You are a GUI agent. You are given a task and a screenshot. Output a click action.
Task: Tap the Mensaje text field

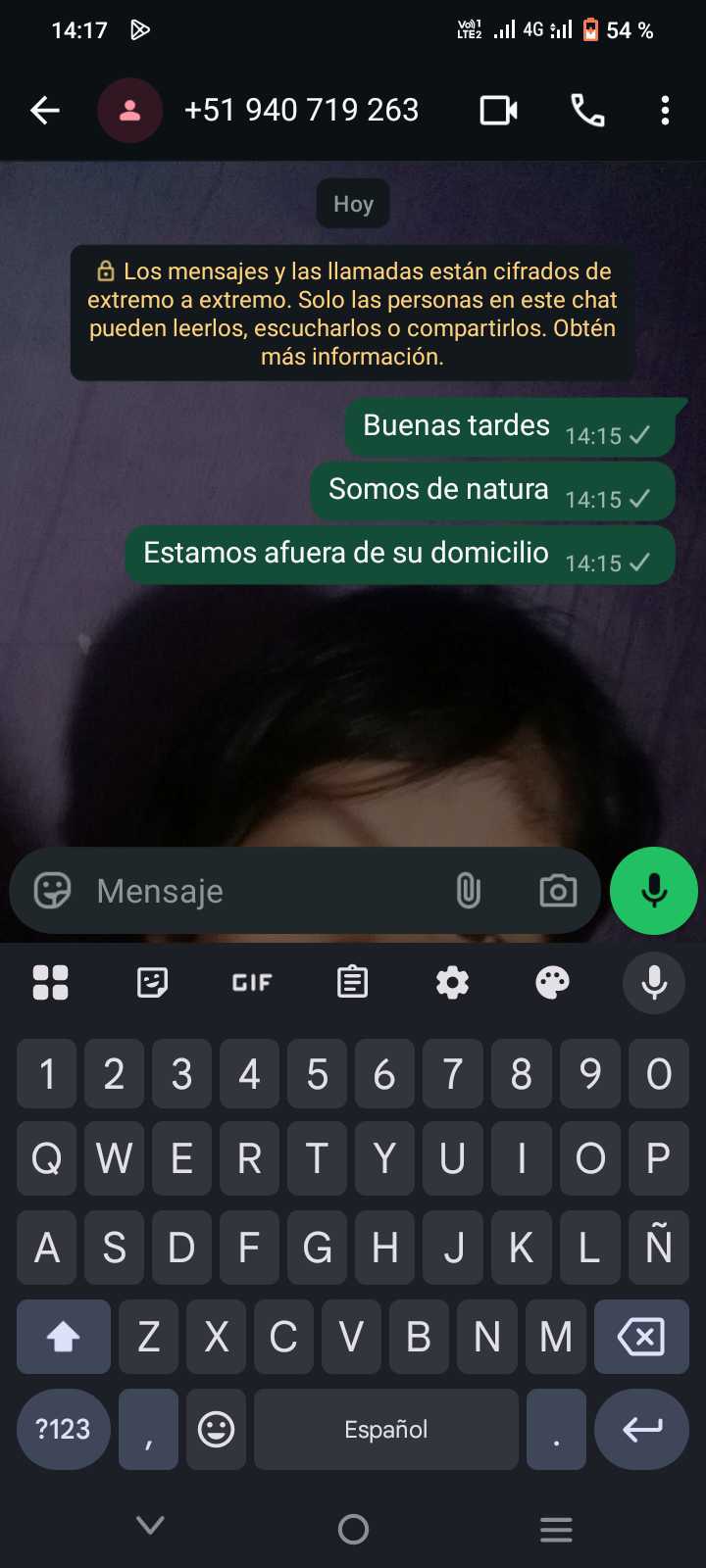click(x=265, y=891)
